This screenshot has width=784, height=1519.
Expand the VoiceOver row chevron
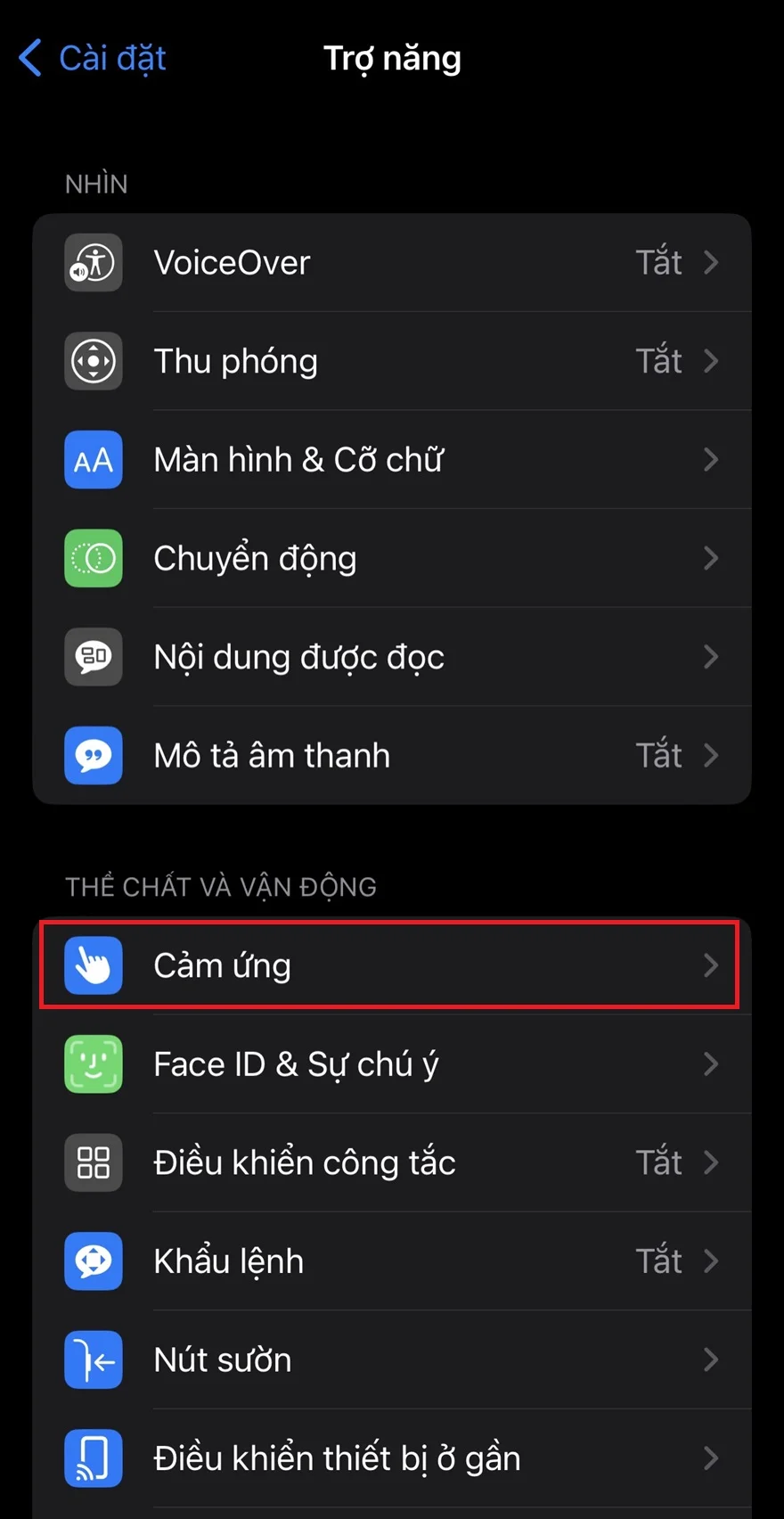pos(711,262)
